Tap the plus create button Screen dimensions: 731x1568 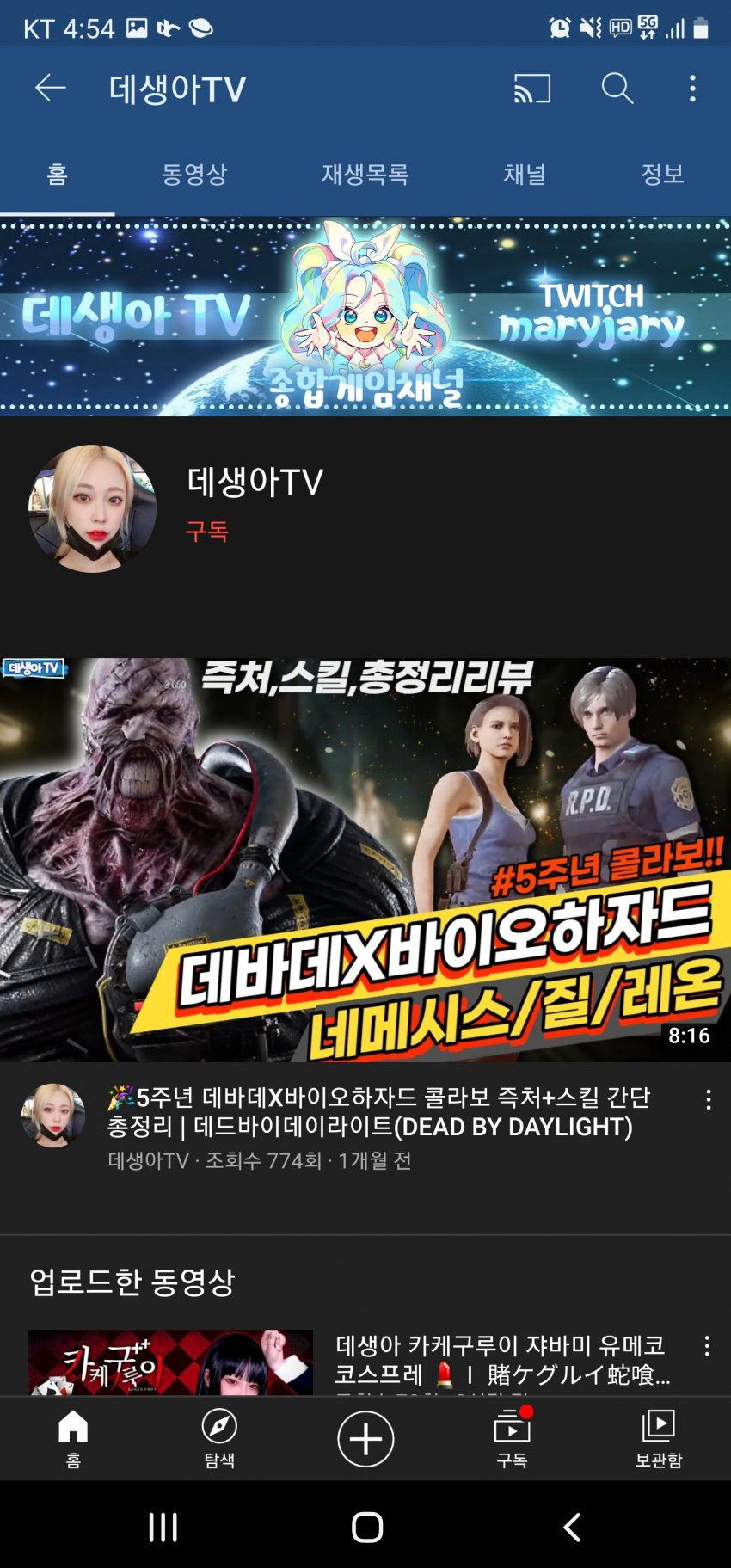tap(365, 1438)
